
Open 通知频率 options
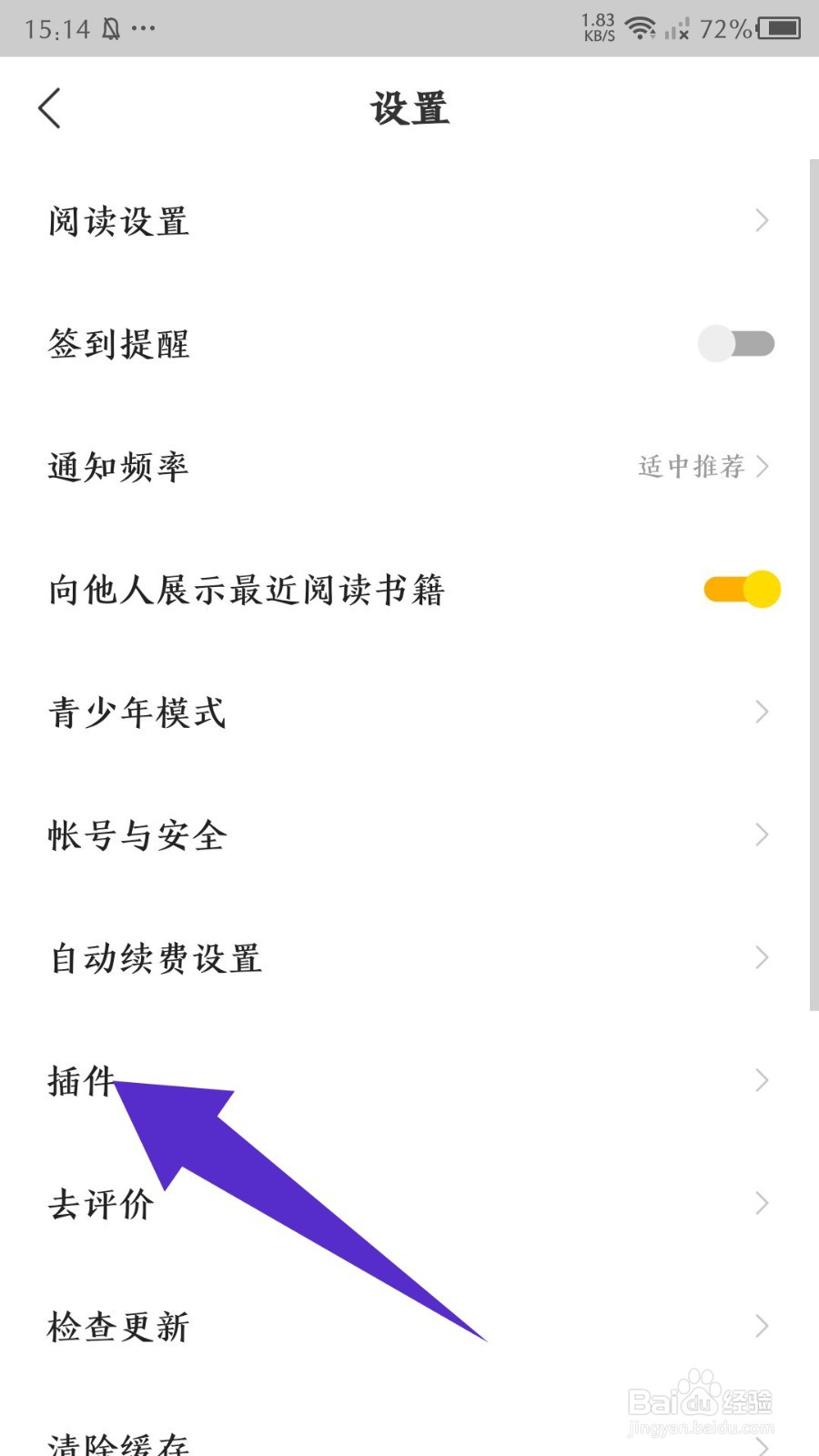[x=409, y=467]
